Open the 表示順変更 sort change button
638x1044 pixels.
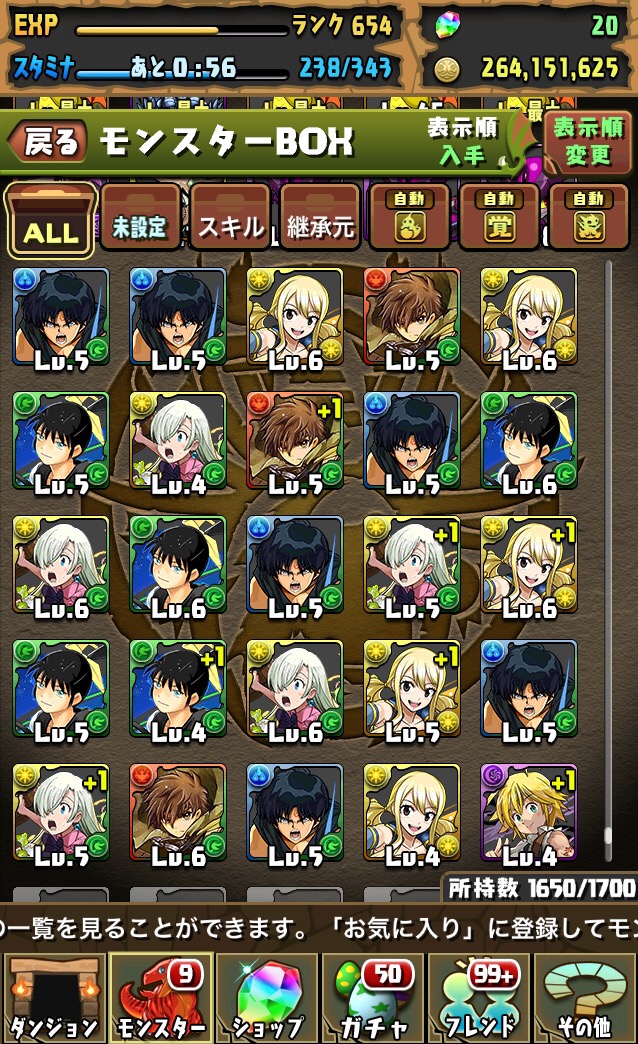point(587,142)
